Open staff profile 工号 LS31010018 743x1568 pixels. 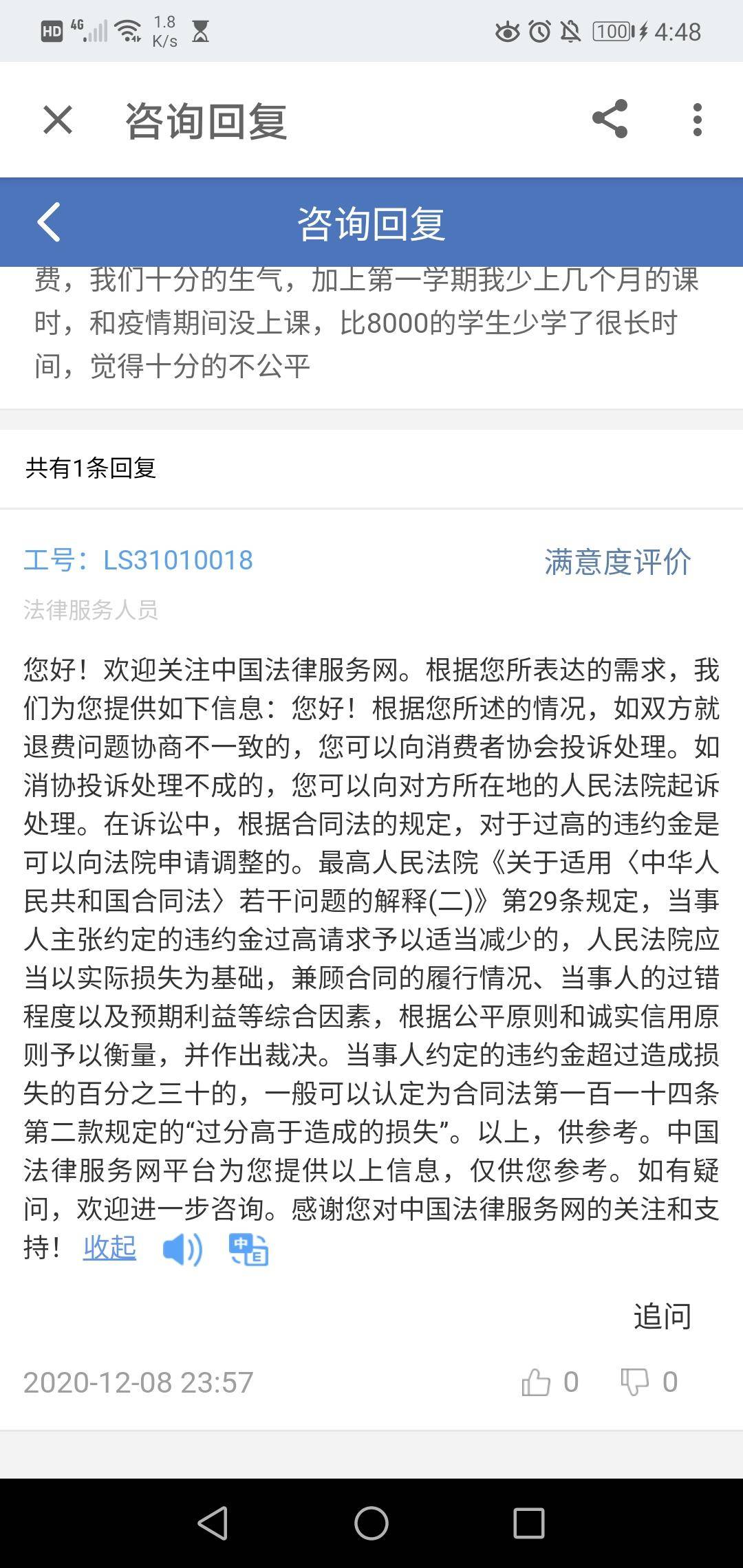click(138, 560)
